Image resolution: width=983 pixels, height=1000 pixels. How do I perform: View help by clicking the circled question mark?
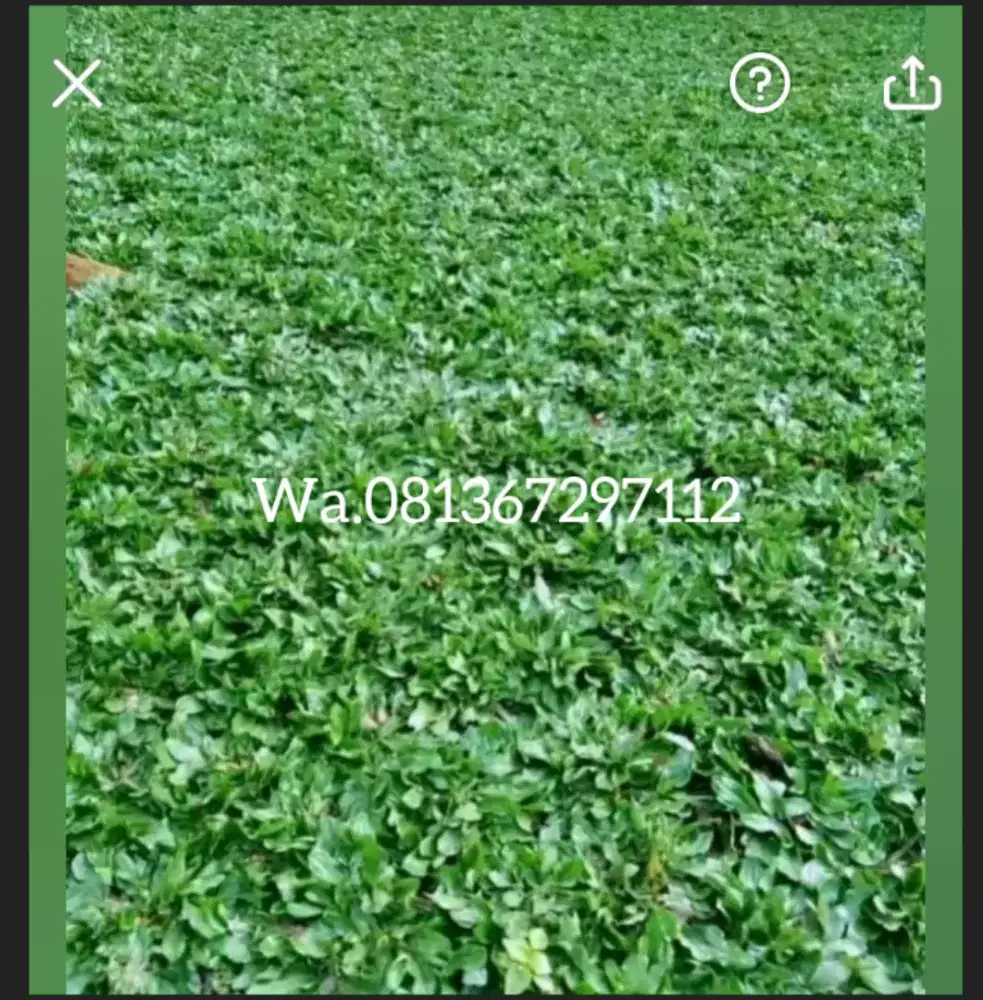point(761,85)
